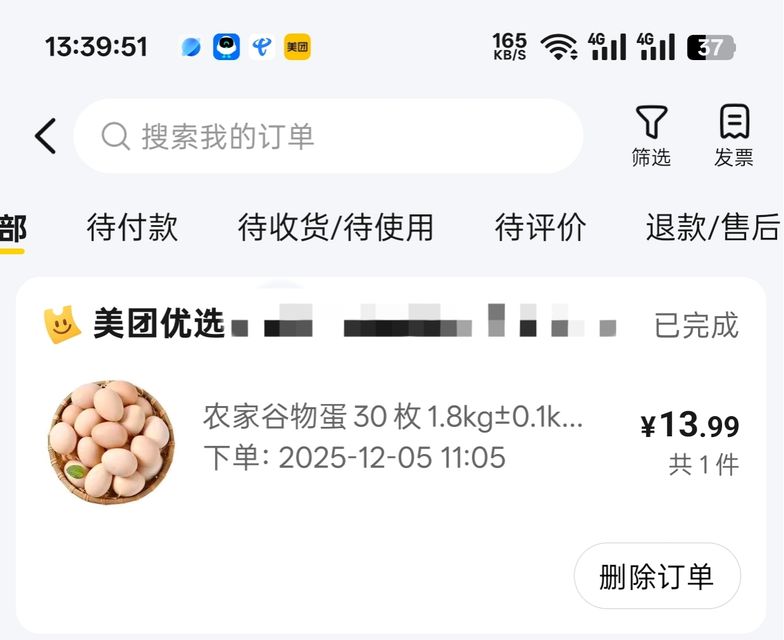Go back using the back arrow

tap(45, 136)
